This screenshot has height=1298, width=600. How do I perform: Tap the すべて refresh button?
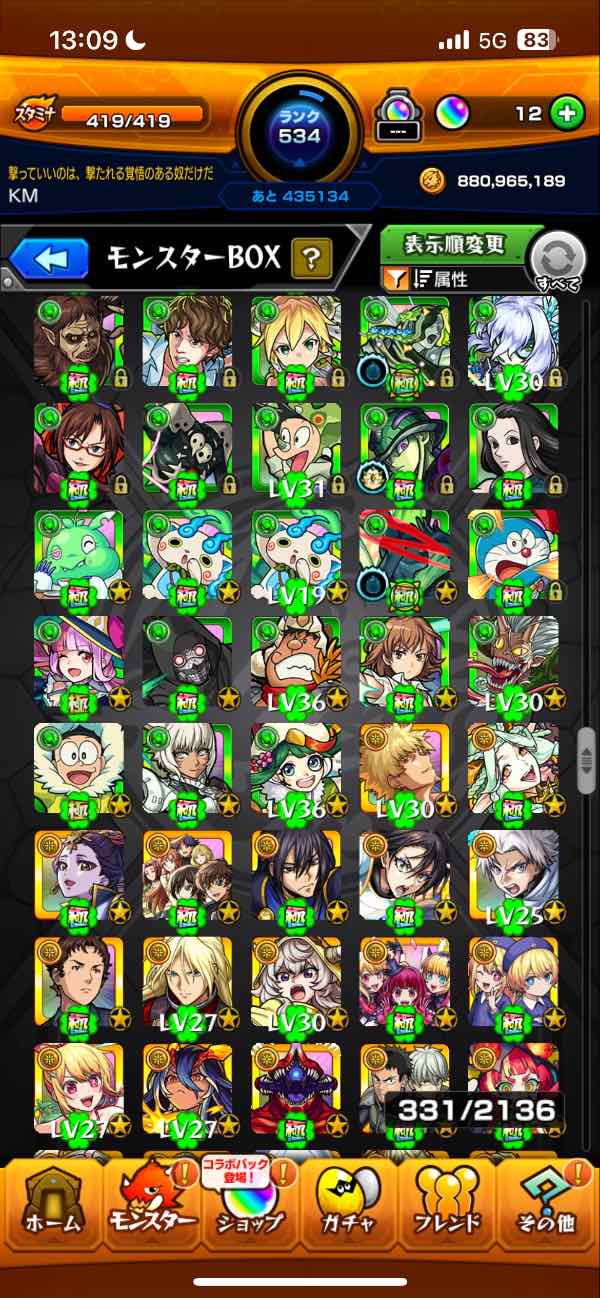tap(557, 261)
